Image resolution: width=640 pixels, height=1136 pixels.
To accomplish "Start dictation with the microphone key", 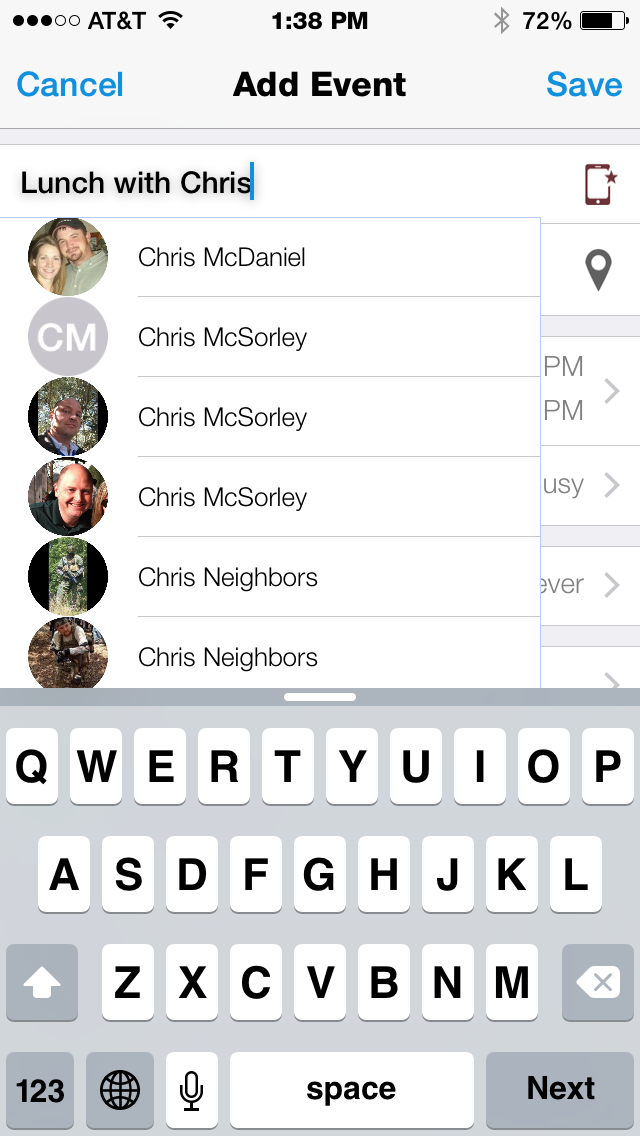I will tap(191, 1088).
